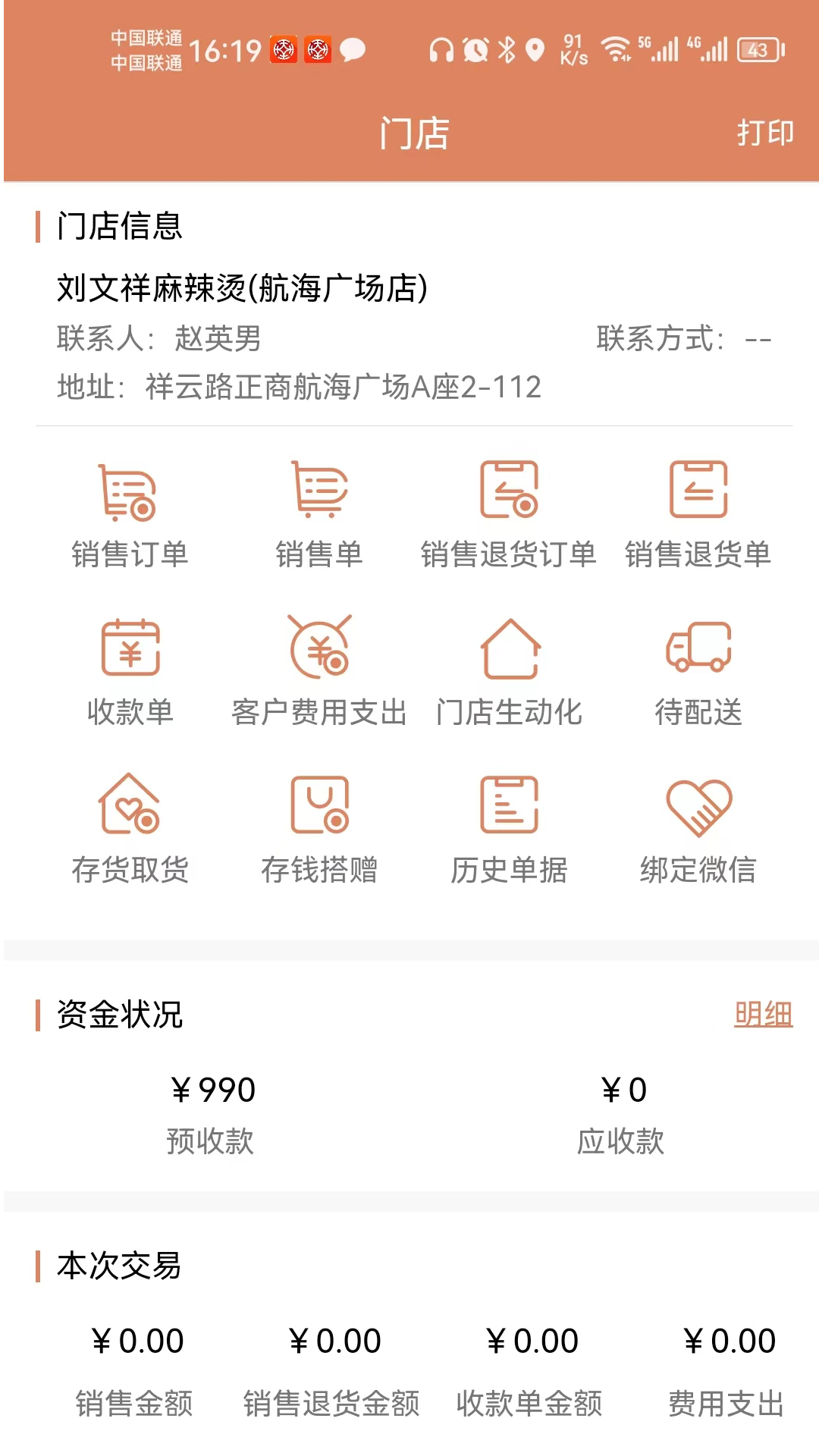
Task: Open 销售退货单 return slip
Action: pyautogui.click(x=698, y=514)
